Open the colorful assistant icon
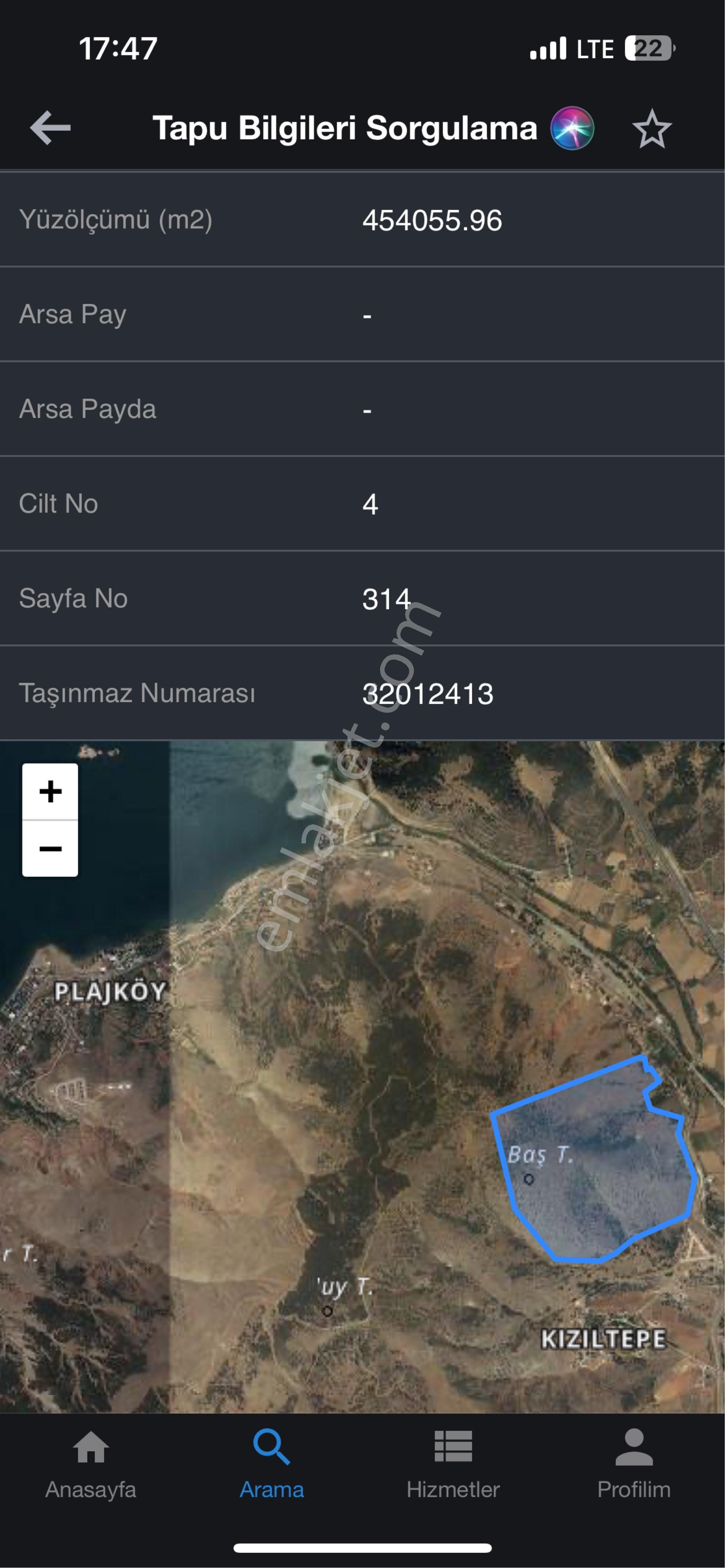 (x=571, y=128)
